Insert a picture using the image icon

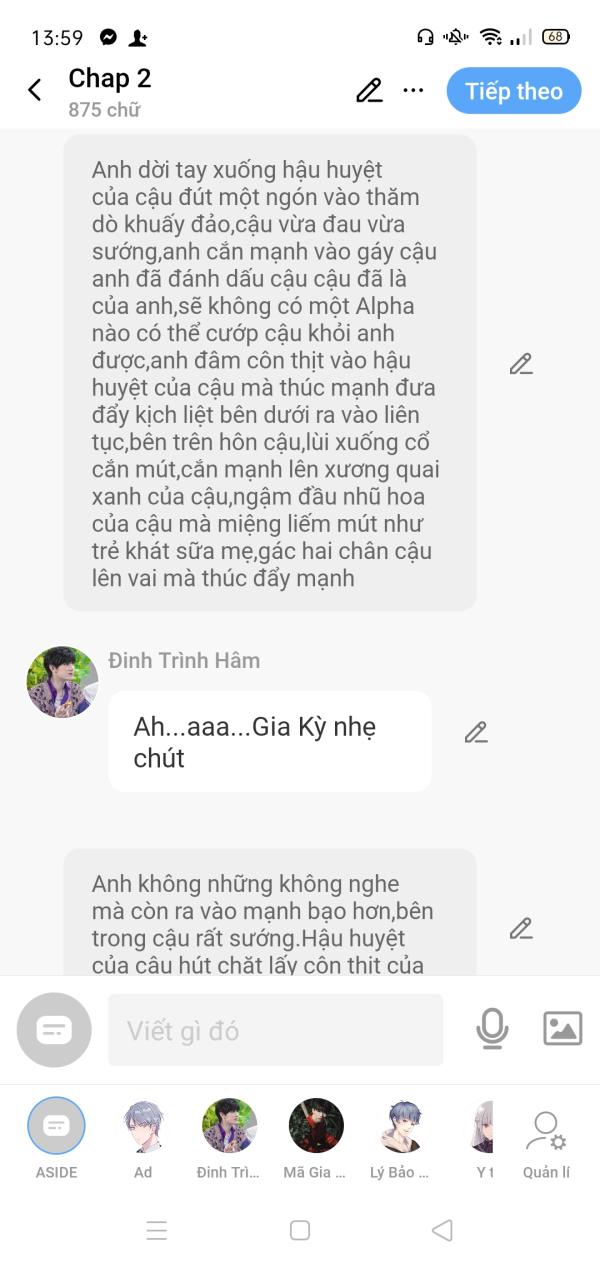click(x=562, y=1028)
